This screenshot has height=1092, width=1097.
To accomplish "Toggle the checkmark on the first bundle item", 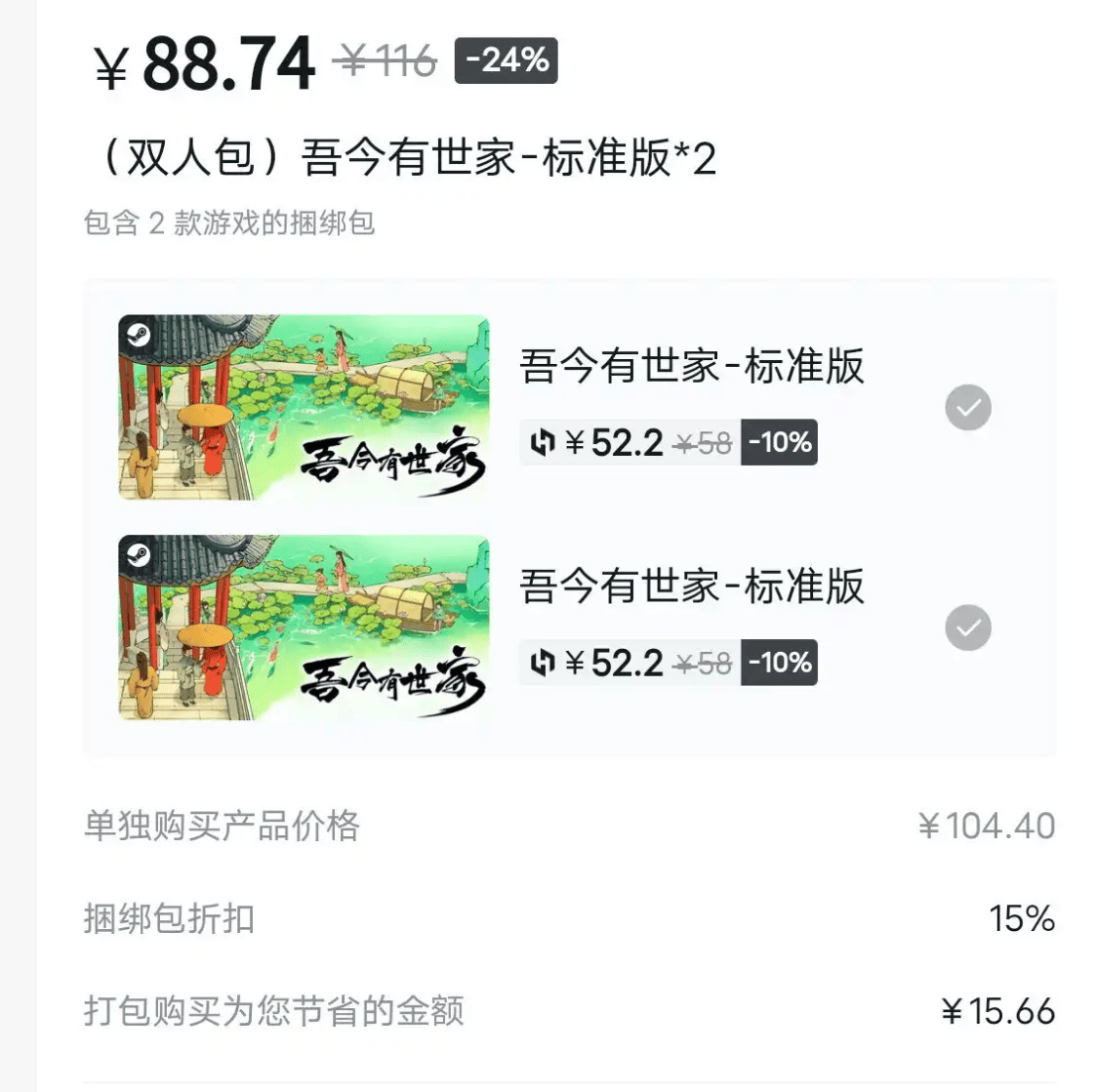I will point(967,408).
